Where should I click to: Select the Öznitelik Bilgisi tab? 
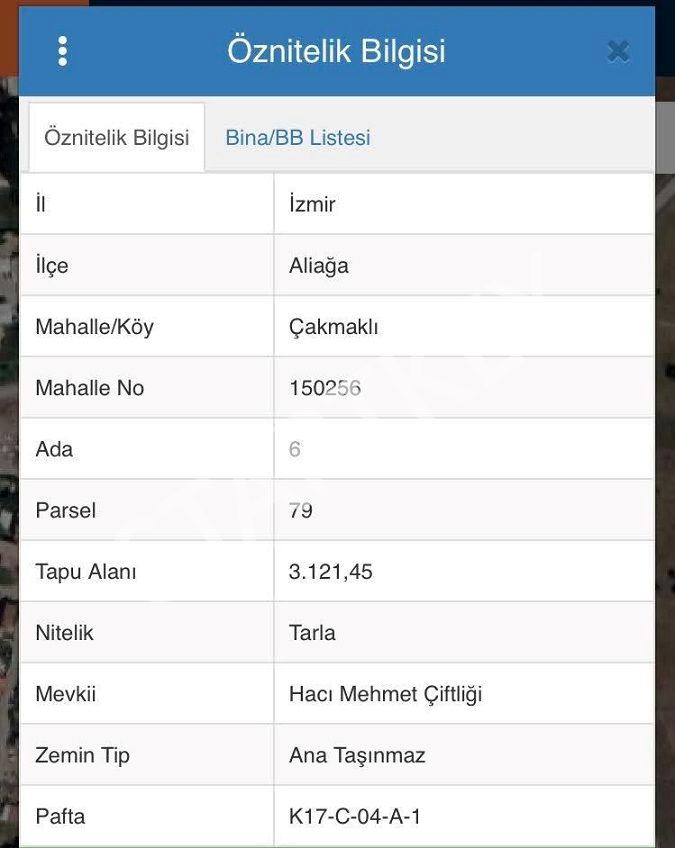click(116, 138)
